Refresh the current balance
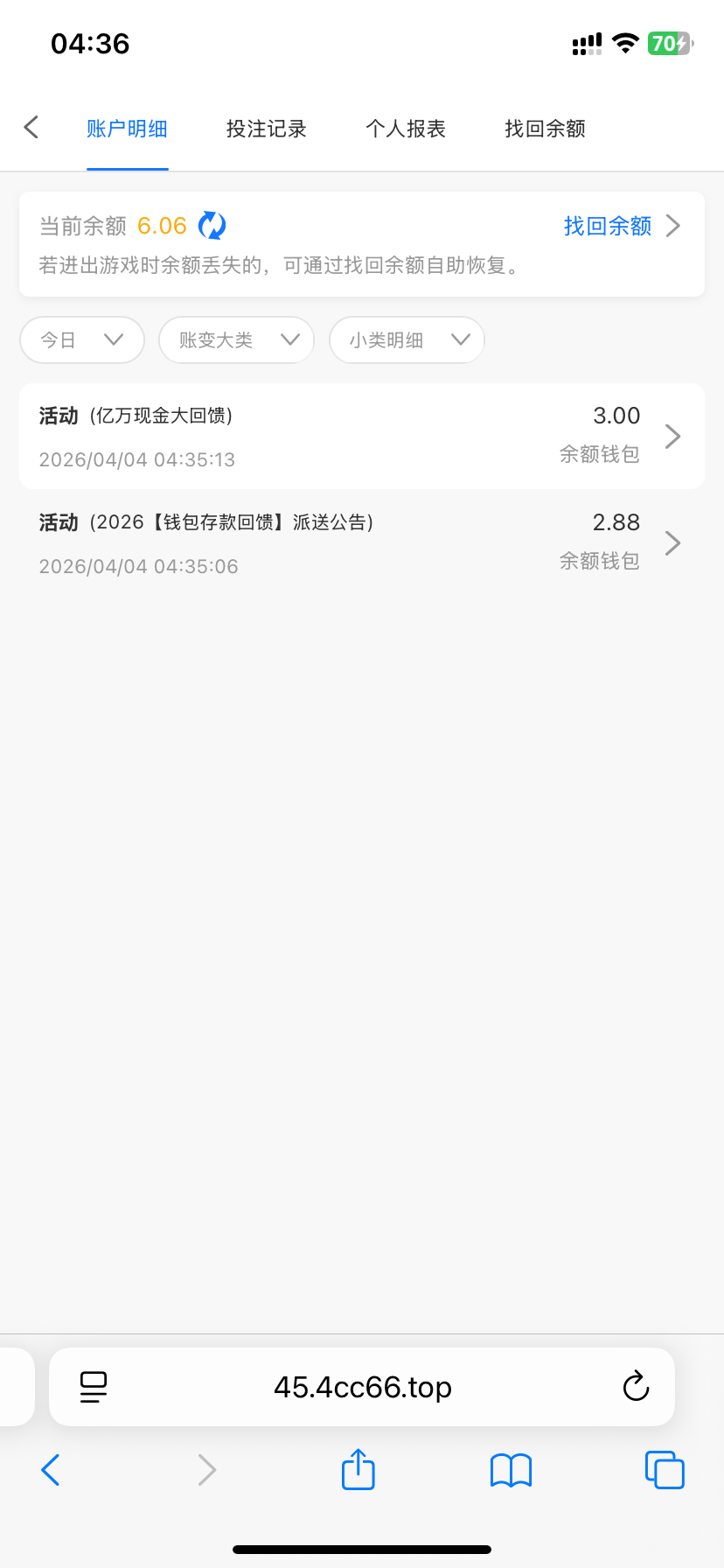Viewport: 724px width, 1568px height. click(x=212, y=226)
